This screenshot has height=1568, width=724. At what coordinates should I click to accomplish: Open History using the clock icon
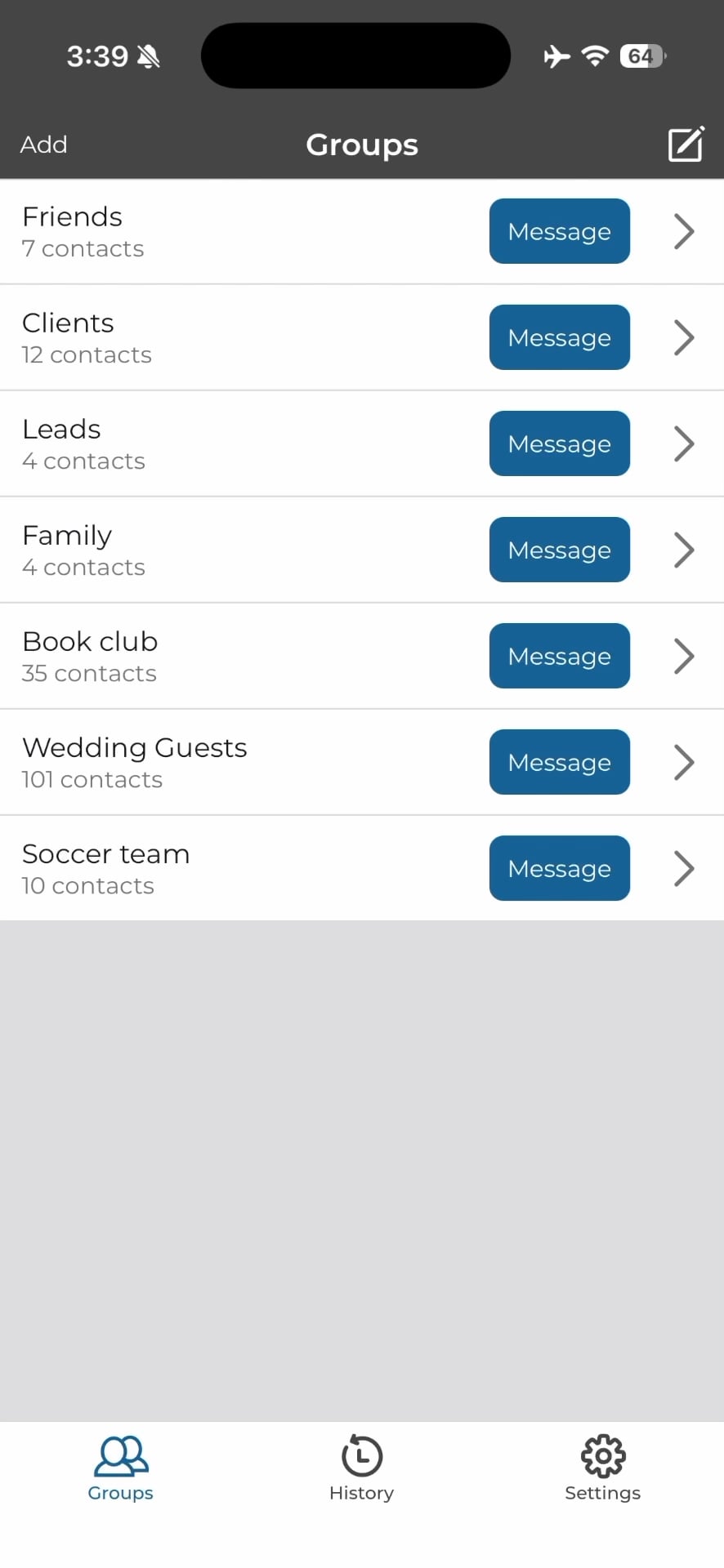click(360, 1456)
